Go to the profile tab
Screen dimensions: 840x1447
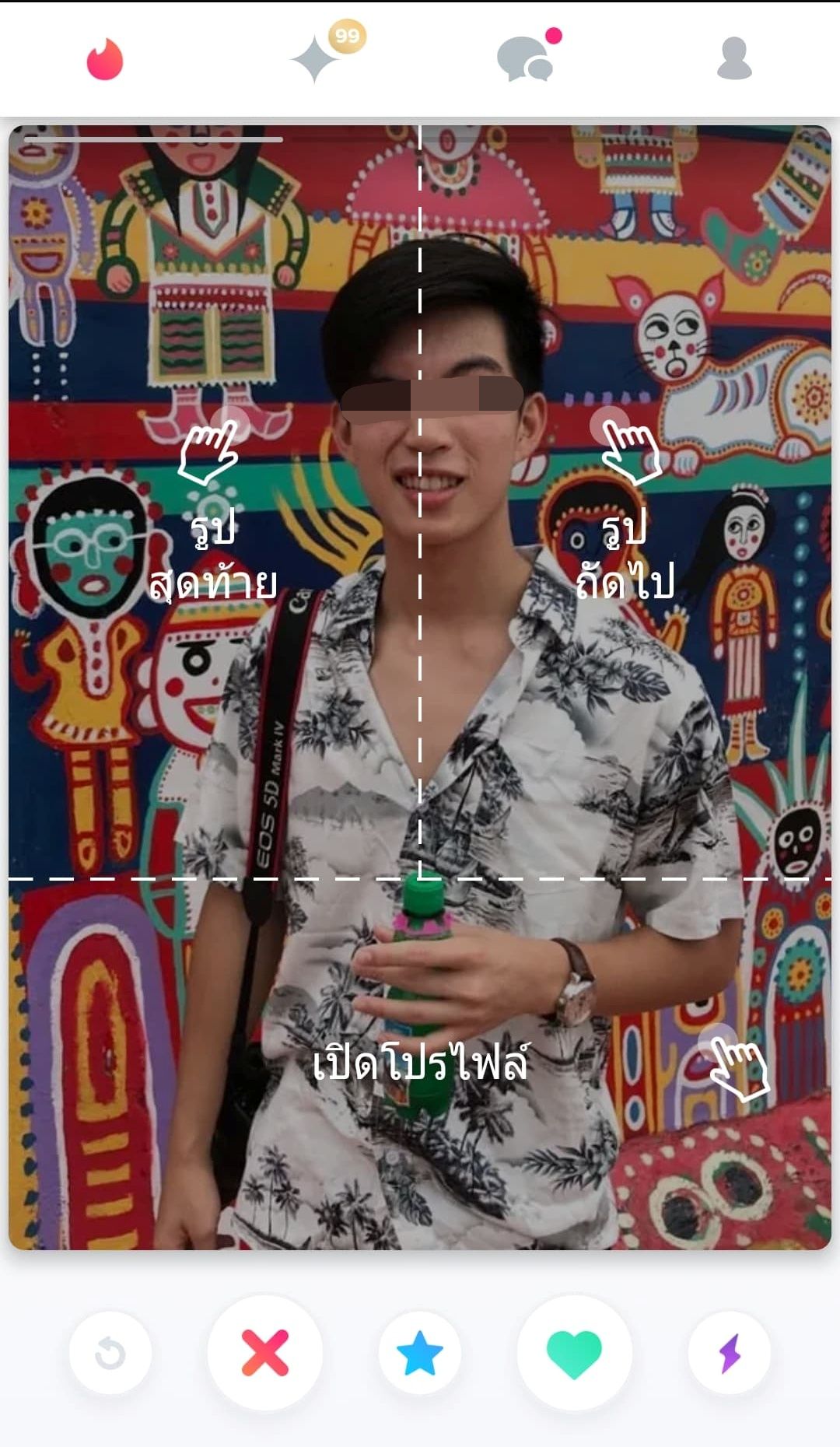click(x=733, y=59)
